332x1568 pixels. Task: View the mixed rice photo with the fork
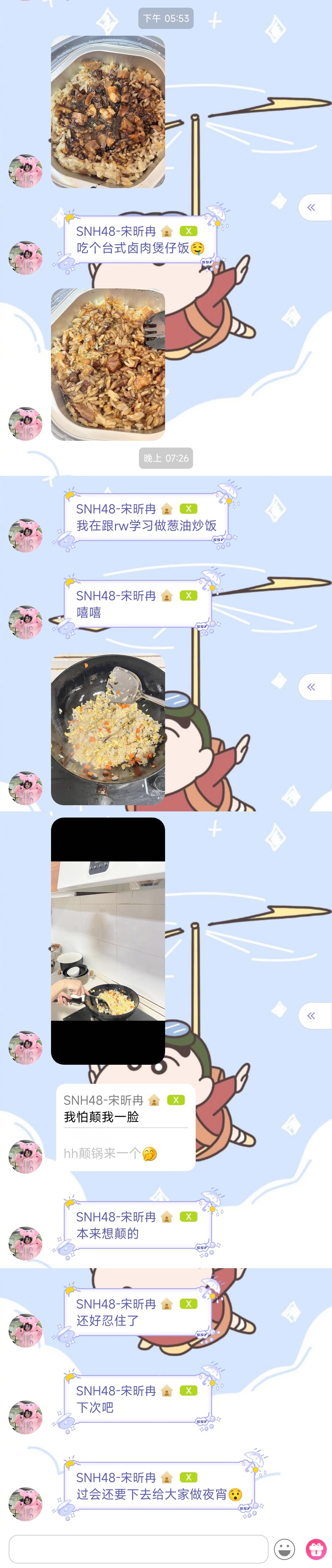pos(108,364)
